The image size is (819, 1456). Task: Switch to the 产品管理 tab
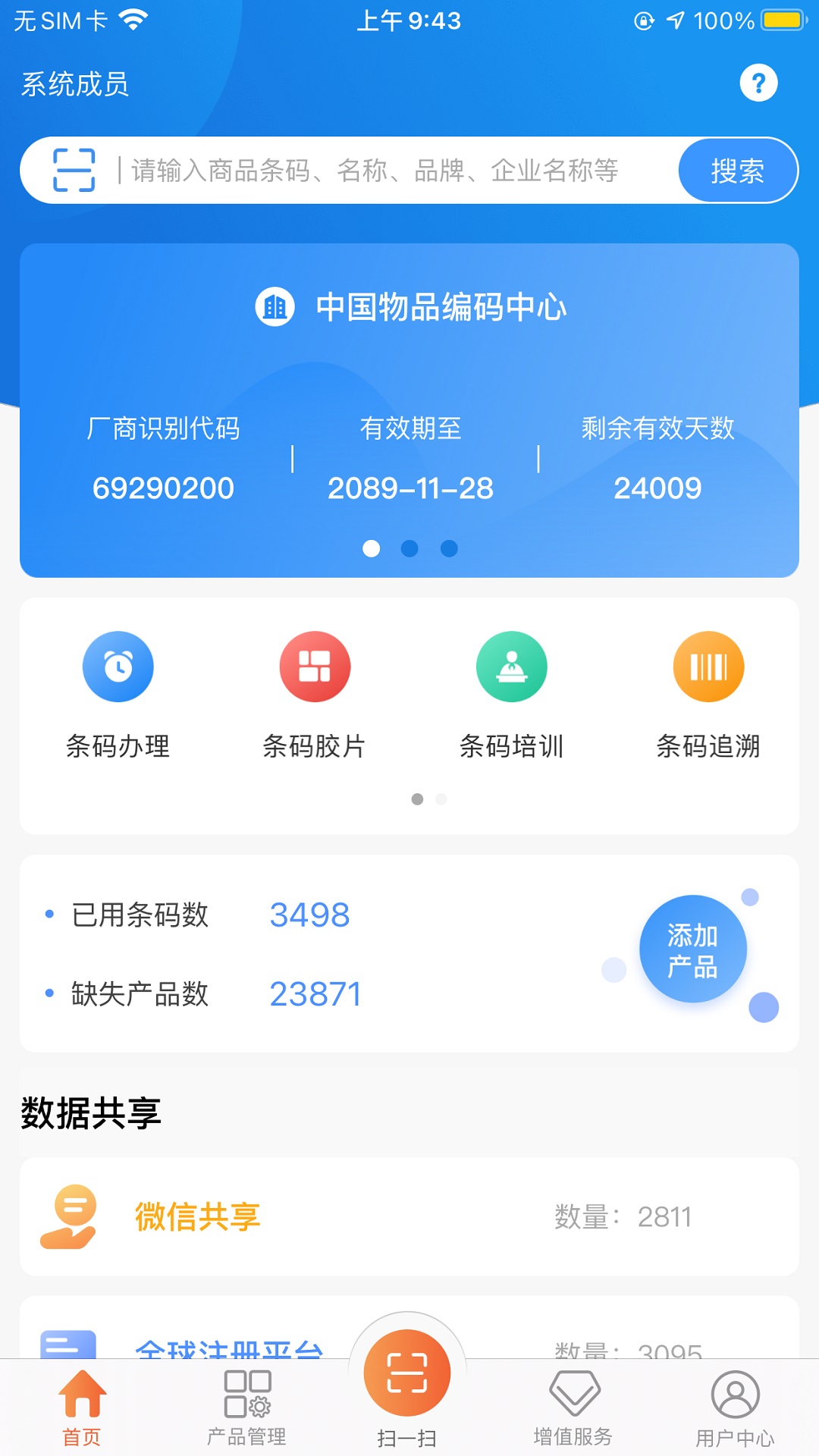pyautogui.click(x=245, y=1407)
